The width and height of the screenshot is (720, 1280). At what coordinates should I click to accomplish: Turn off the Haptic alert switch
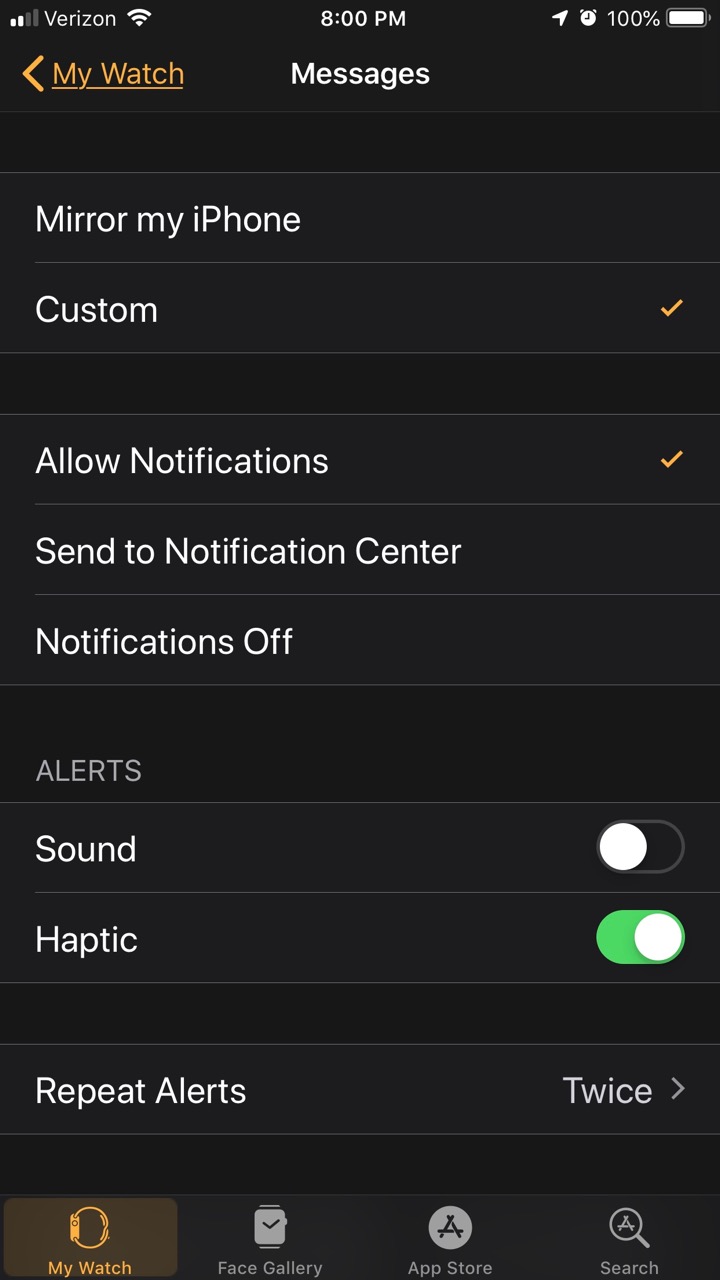tap(640, 938)
